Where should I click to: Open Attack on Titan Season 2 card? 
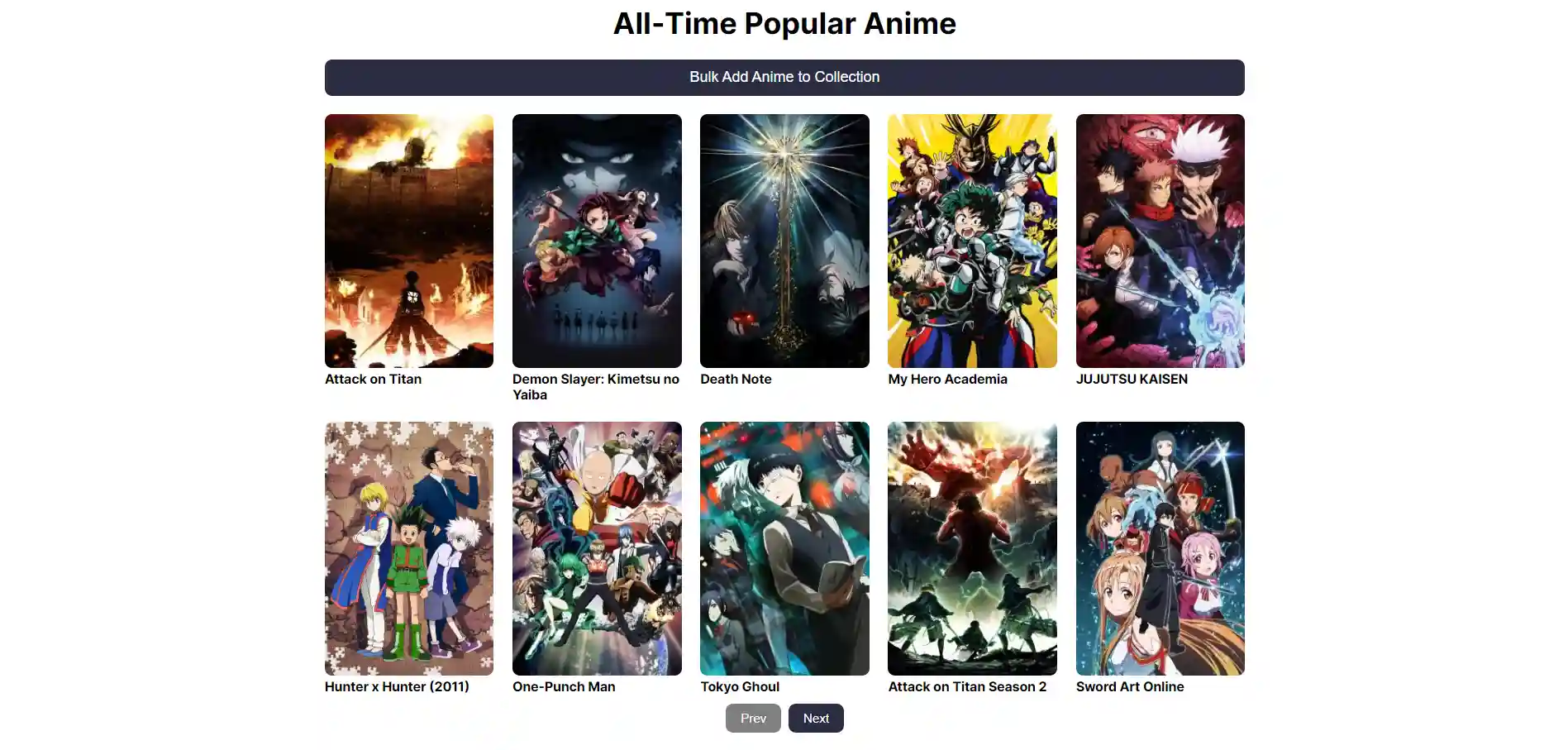tap(971, 548)
